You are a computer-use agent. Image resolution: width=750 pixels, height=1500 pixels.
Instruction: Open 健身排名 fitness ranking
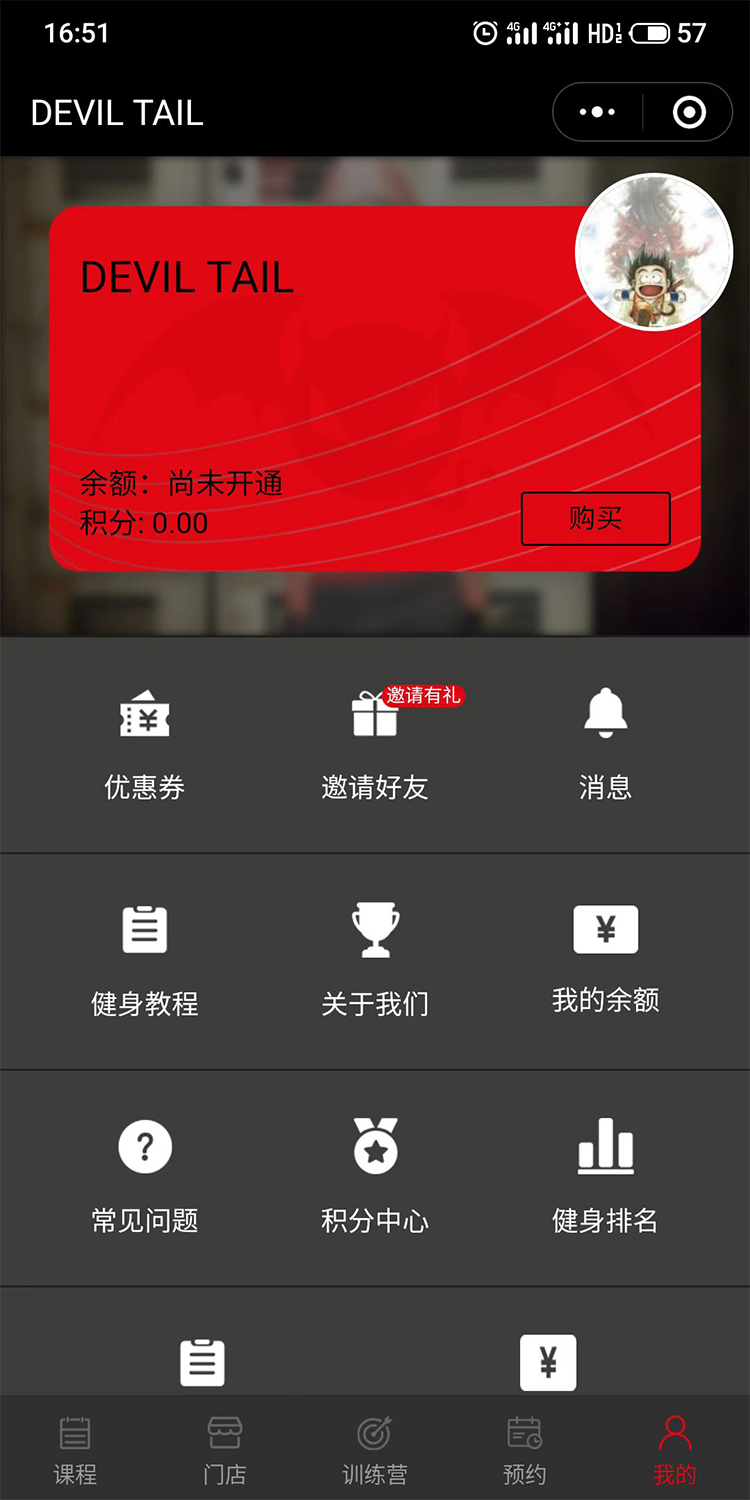[605, 1178]
